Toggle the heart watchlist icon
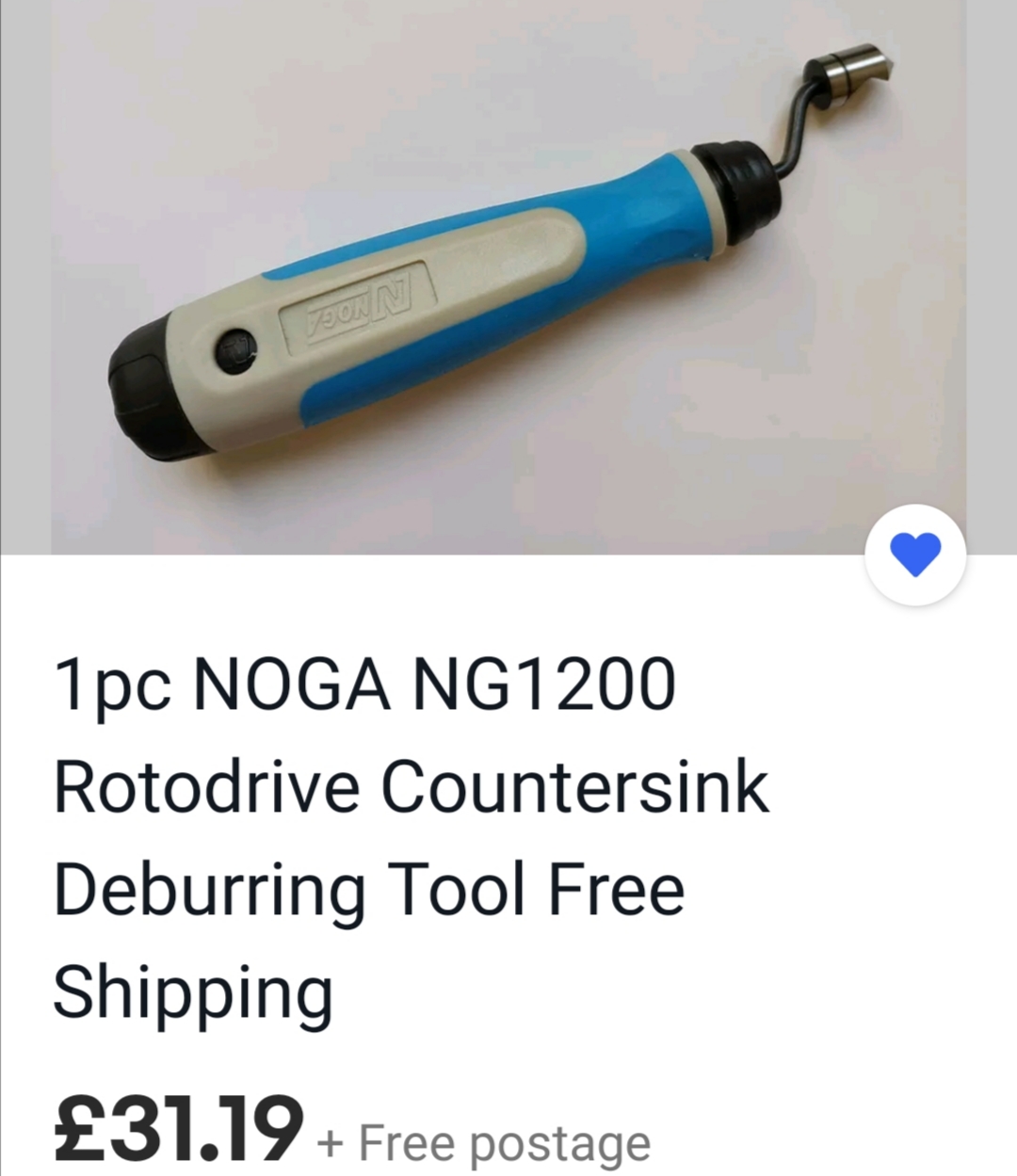This screenshot has height=1176, width=1017. [x=915, y=555]
